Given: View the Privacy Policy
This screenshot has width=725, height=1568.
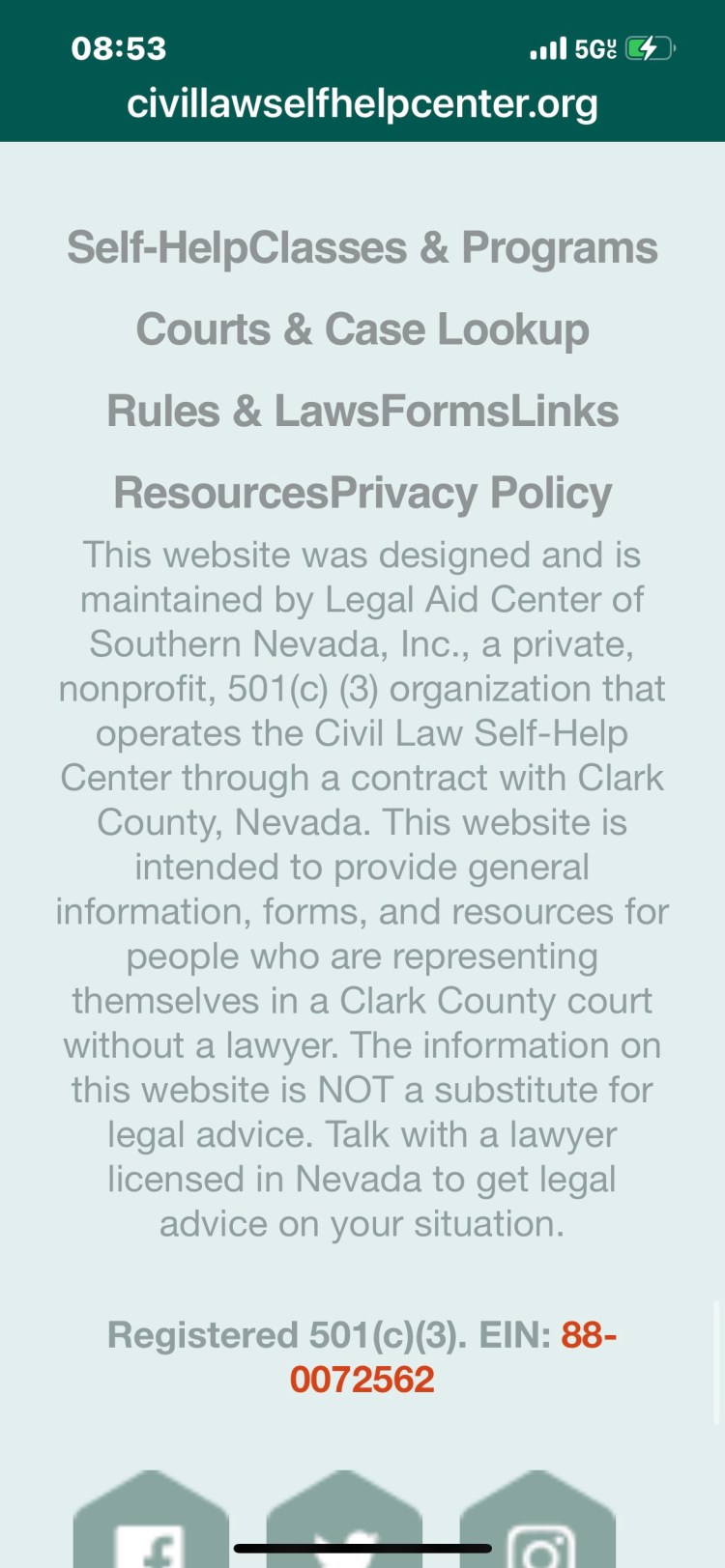Looking at the screenshot, I should [x=471, y=493].
